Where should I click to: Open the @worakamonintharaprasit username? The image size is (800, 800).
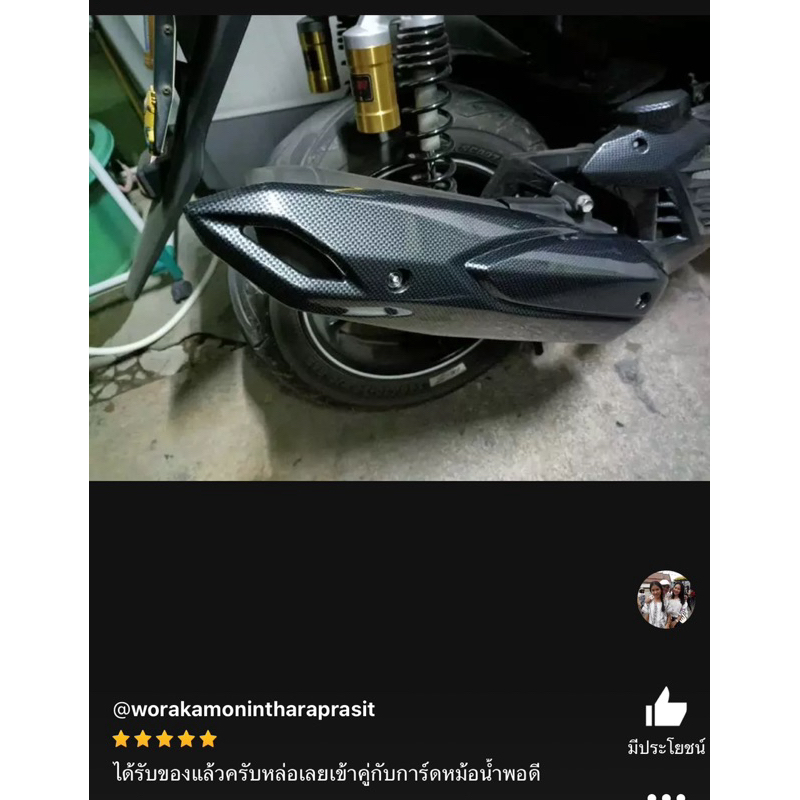point(244,710)
